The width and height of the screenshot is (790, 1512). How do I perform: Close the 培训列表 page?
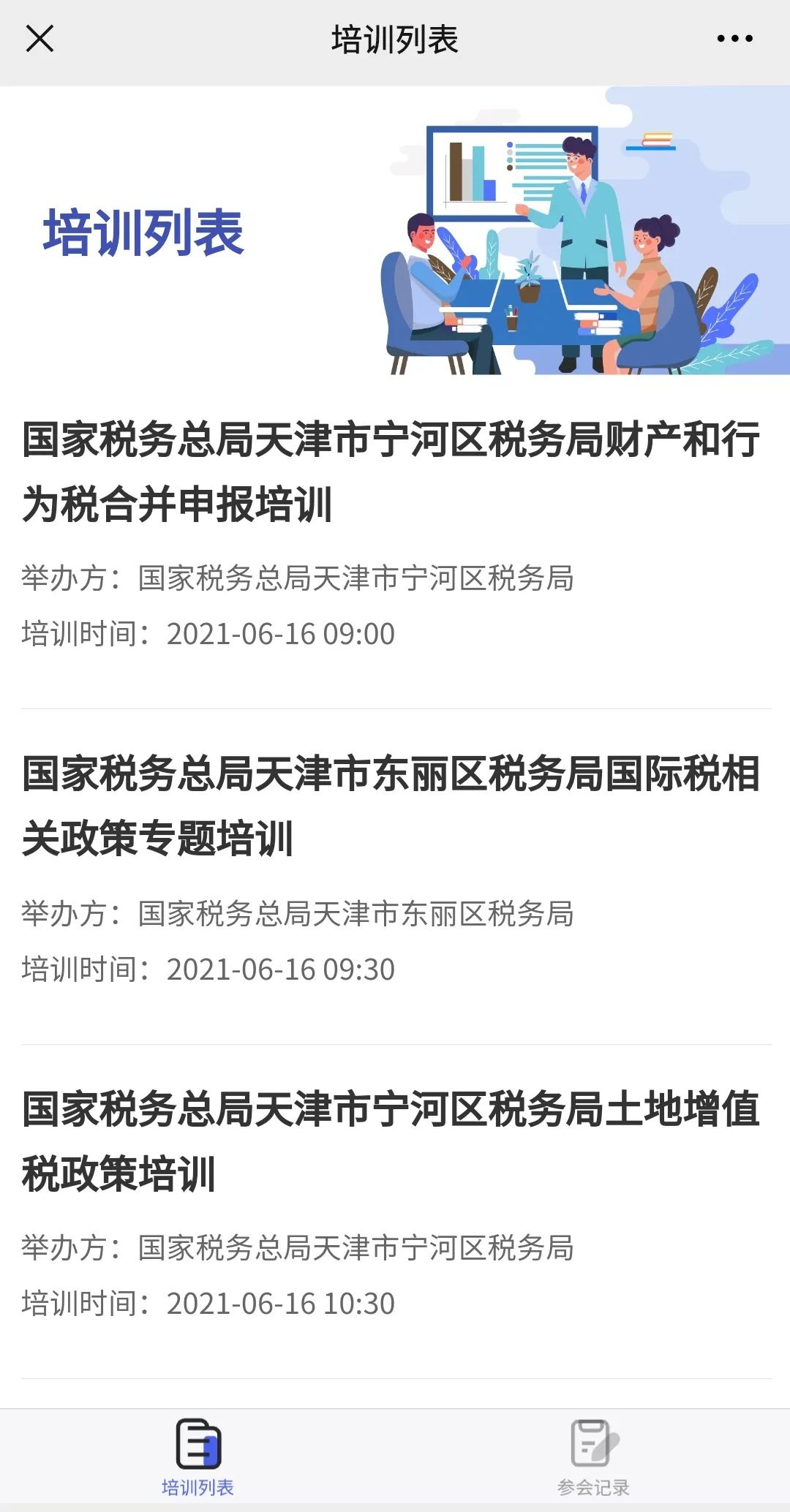(39, 39)
